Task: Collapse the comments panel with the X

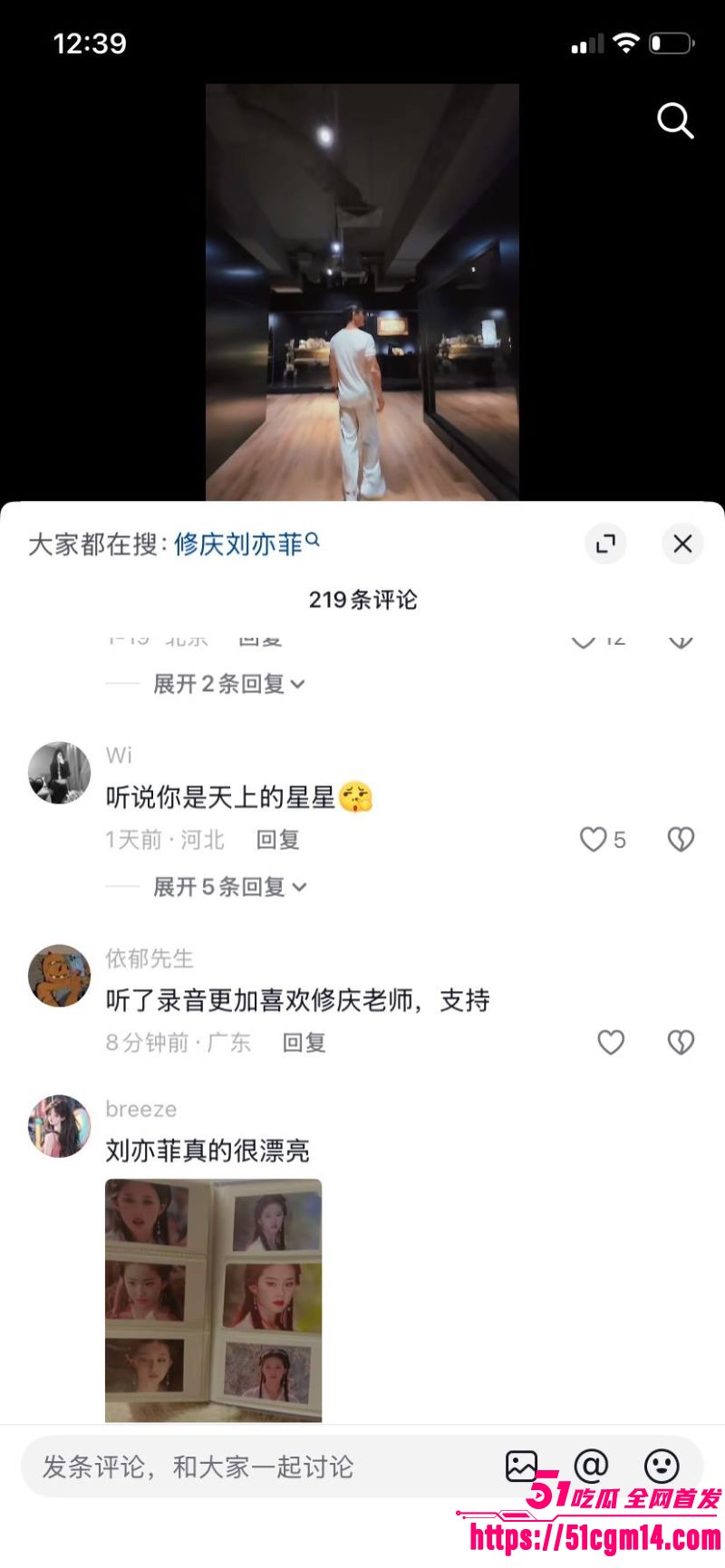Action: point(682,544)
